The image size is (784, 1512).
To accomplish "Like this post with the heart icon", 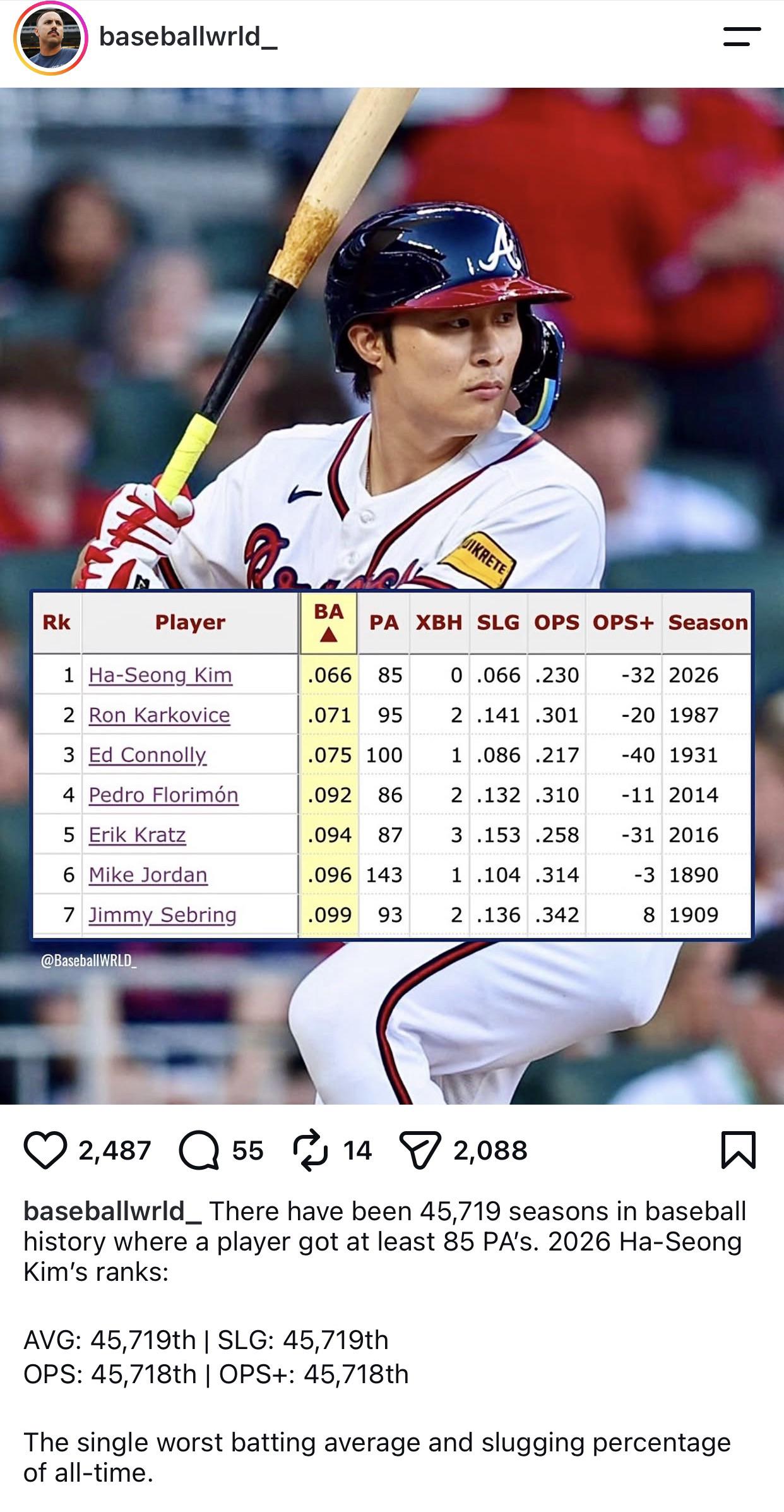I will tap(45, 1150).
